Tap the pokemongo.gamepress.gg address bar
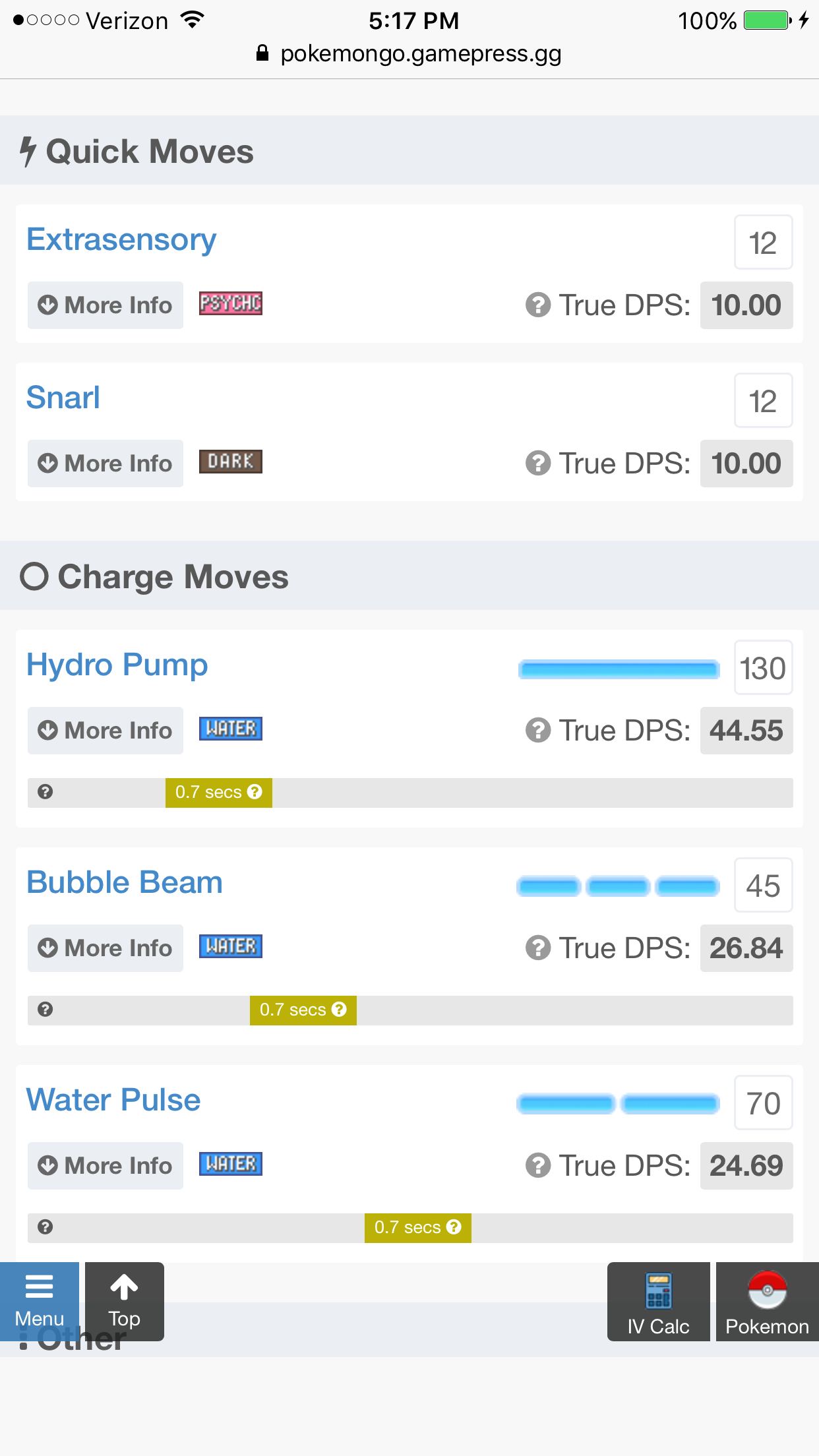This screenshot has height=1456, width=819. point(409,54)
